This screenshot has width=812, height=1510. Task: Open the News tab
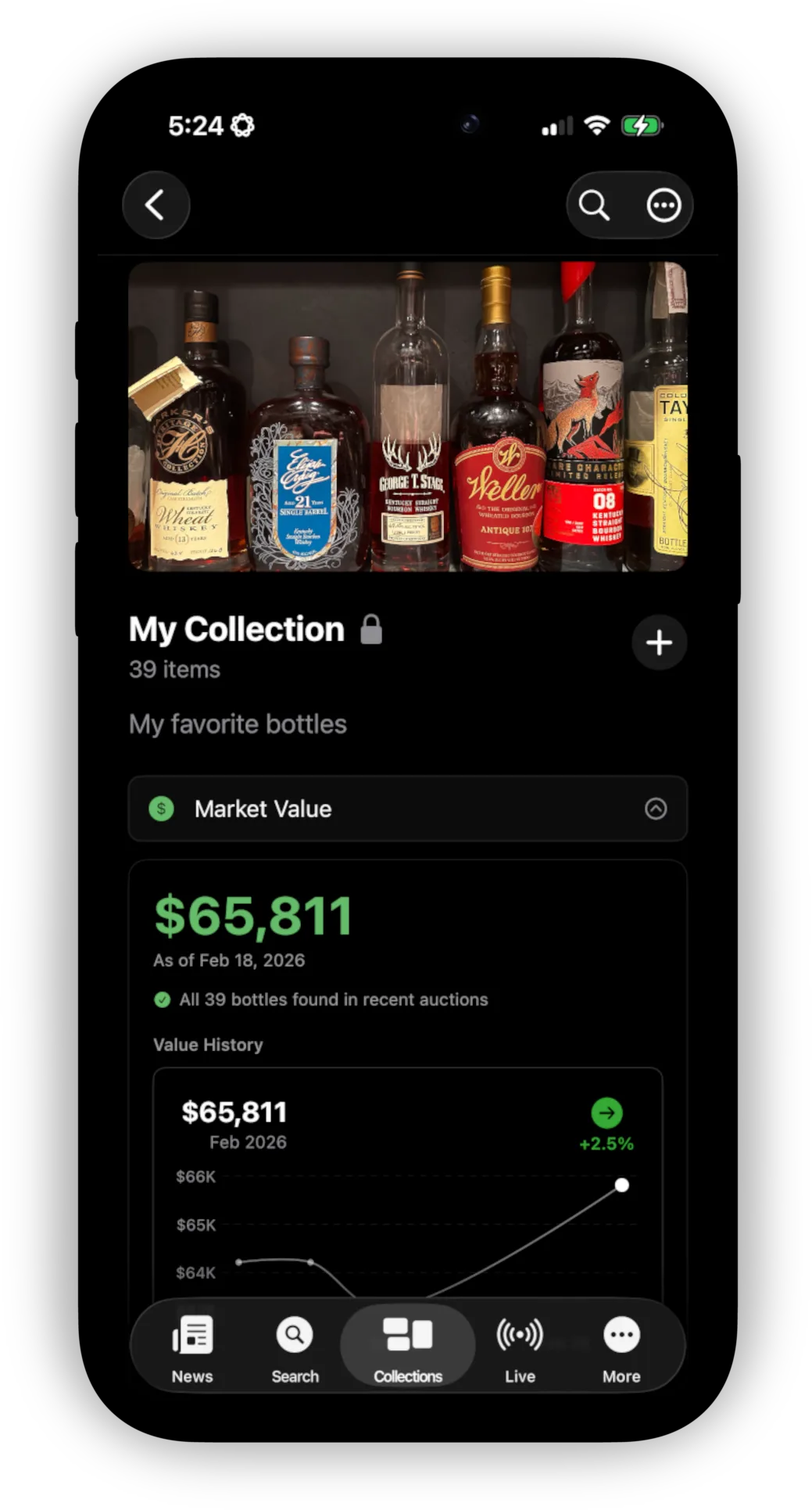[x=191, y=1345]
